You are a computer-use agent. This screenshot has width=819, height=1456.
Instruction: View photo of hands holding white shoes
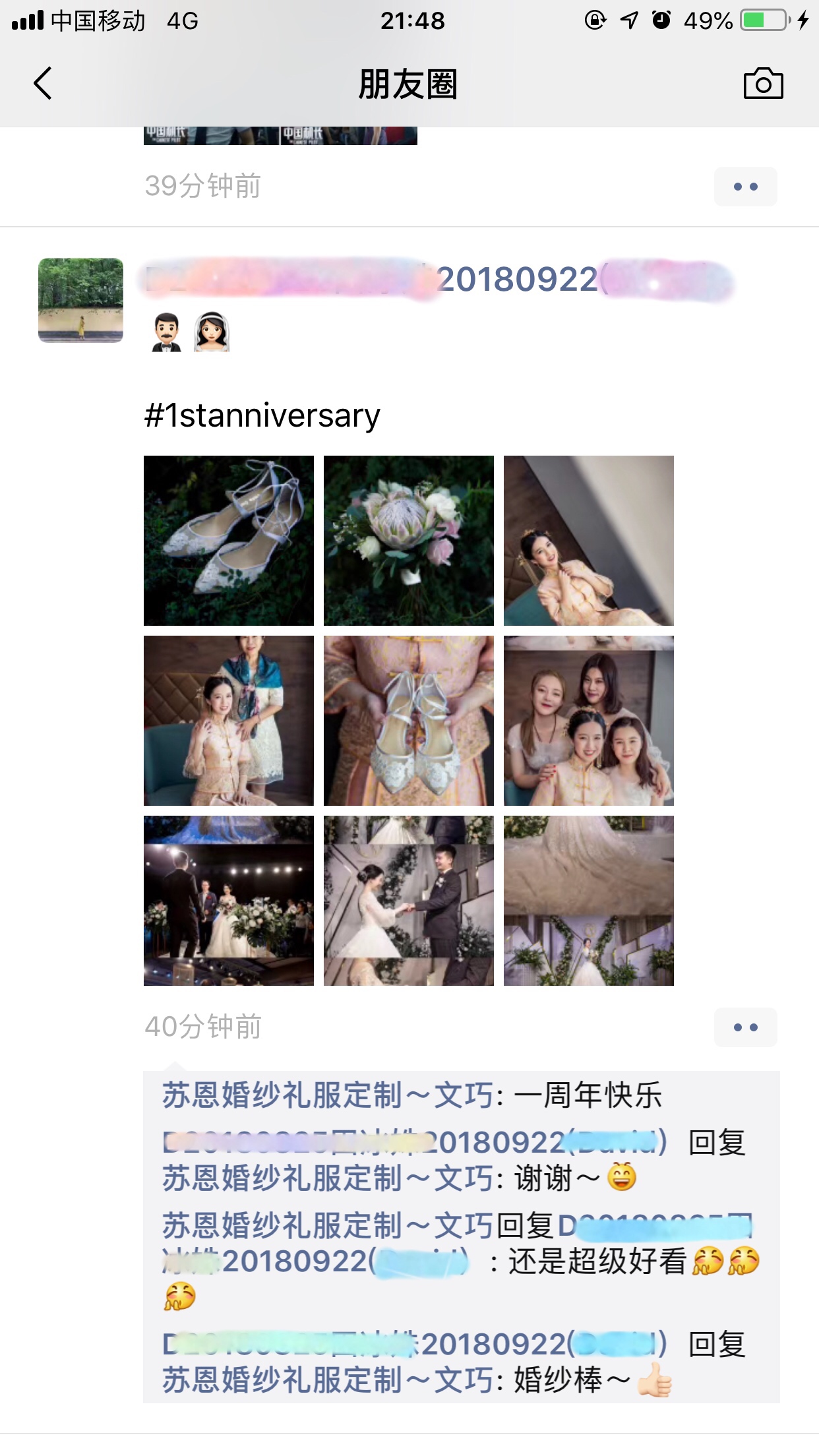tap(409, 721)
